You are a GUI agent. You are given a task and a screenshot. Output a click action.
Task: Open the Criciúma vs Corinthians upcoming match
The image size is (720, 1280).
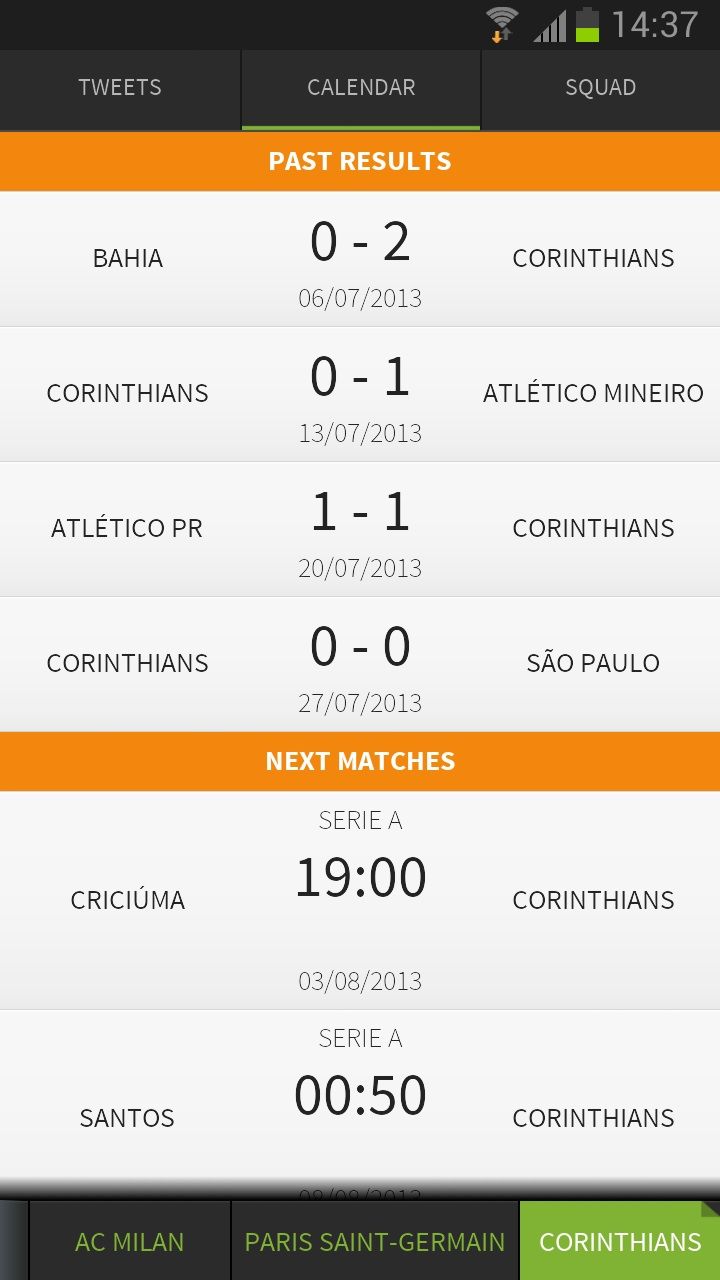coord(360,900)
